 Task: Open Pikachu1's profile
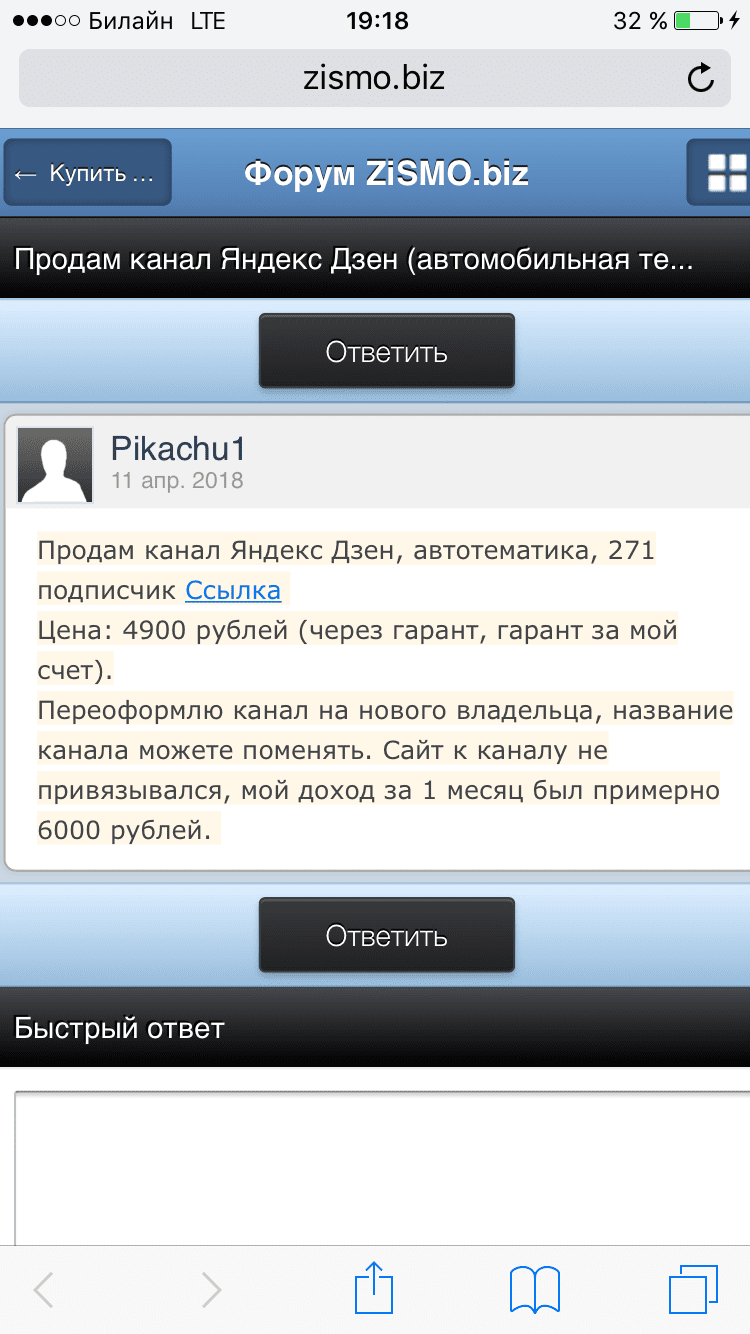point(178,447)
